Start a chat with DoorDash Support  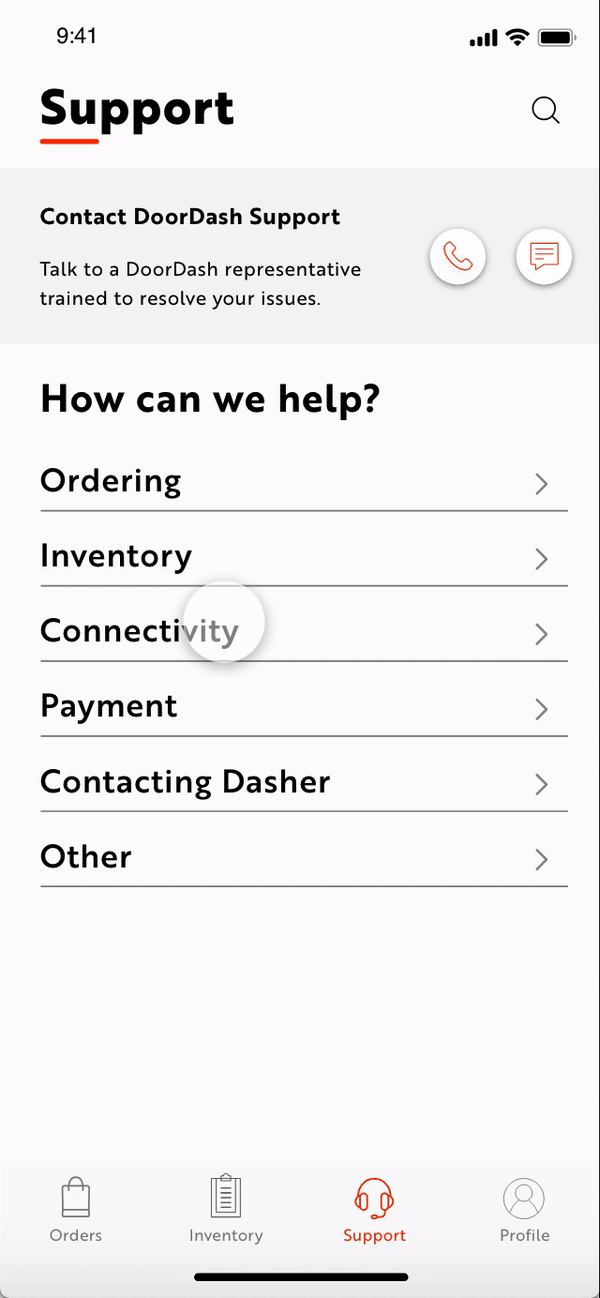coord(544,257)
